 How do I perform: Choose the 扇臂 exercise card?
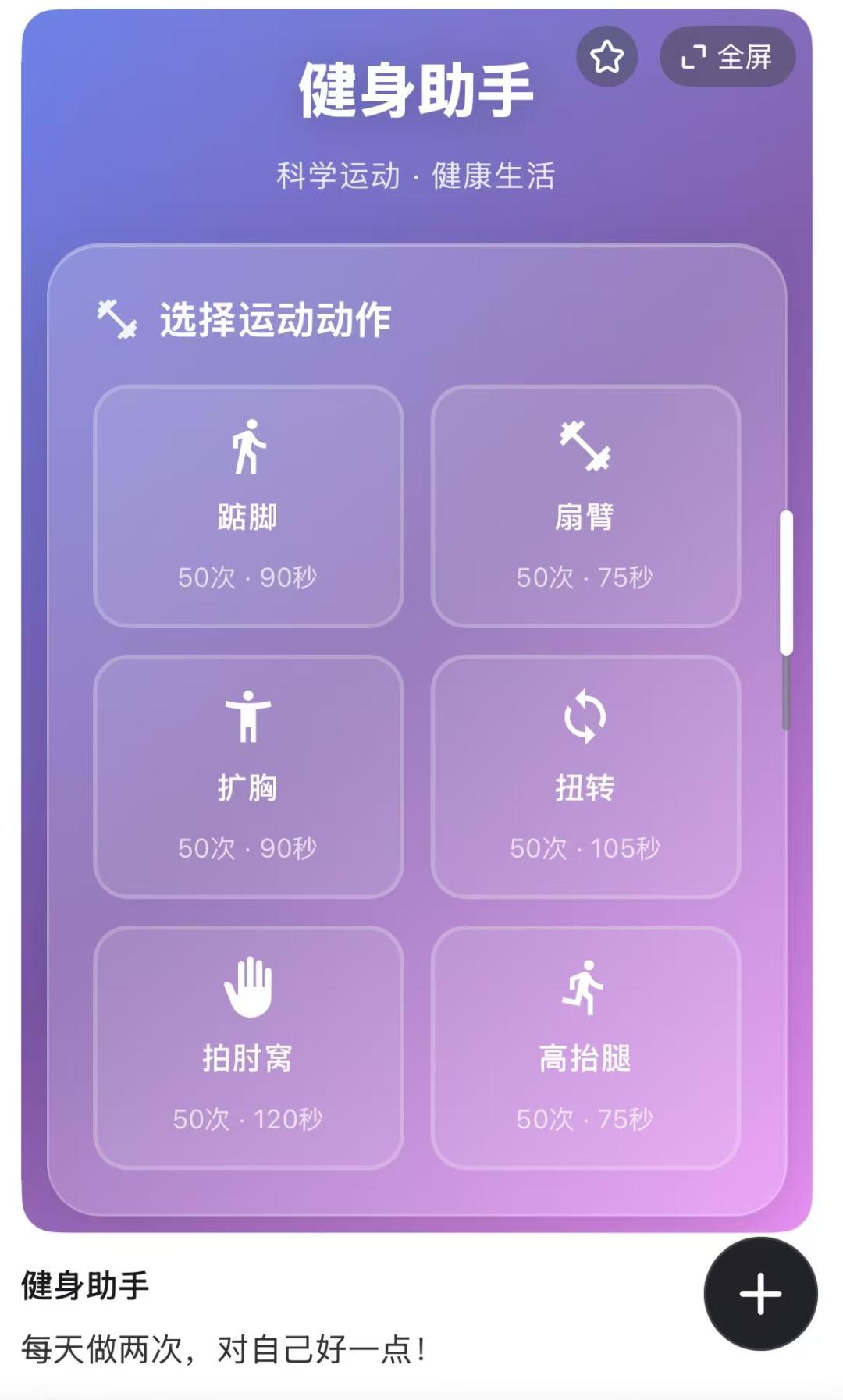pos(585,506)
